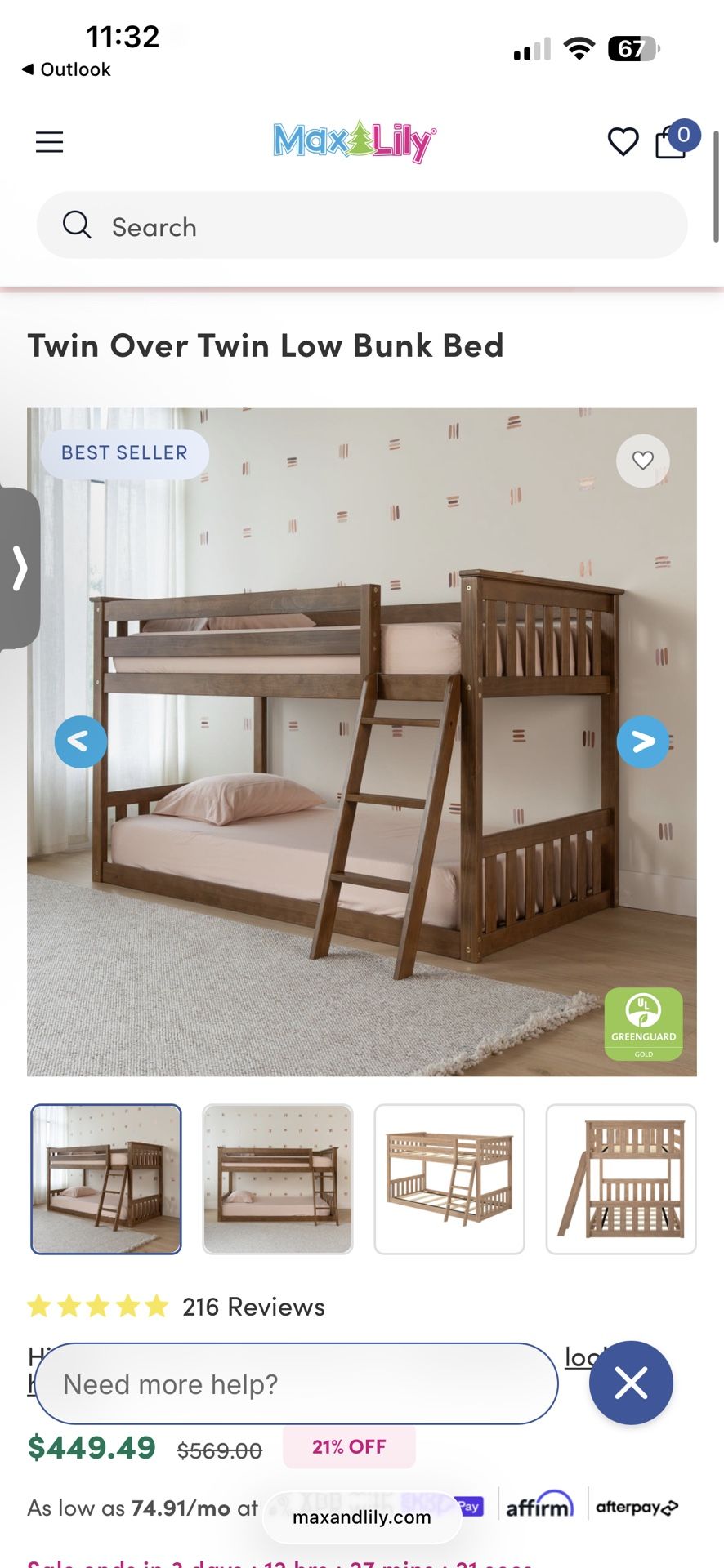Select the end-view bunk bed thumbnail
Viewport: 724px width, 1568px height.
click(x=621, y=1178)
